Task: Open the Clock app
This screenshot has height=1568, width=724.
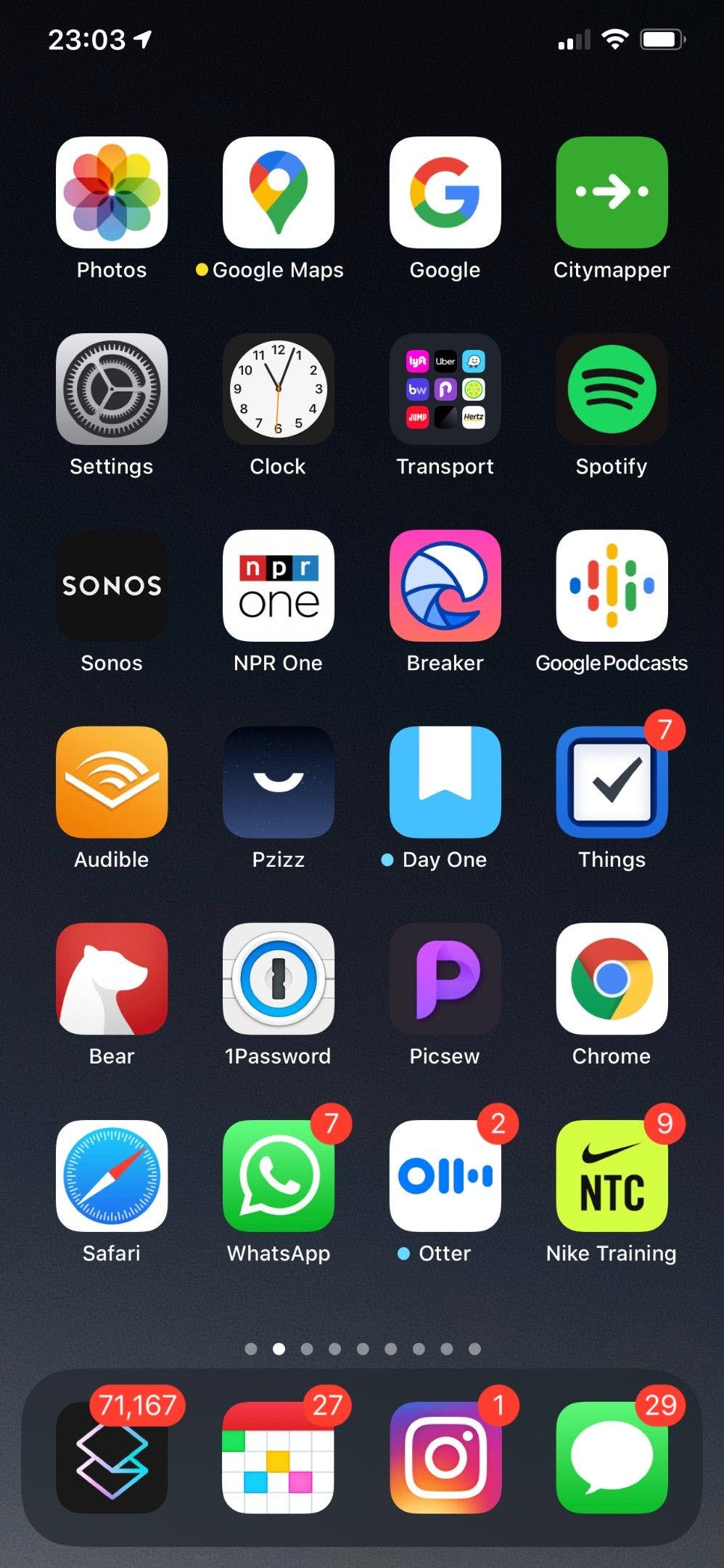Action: pyautogui.click(x=279, y=389)
